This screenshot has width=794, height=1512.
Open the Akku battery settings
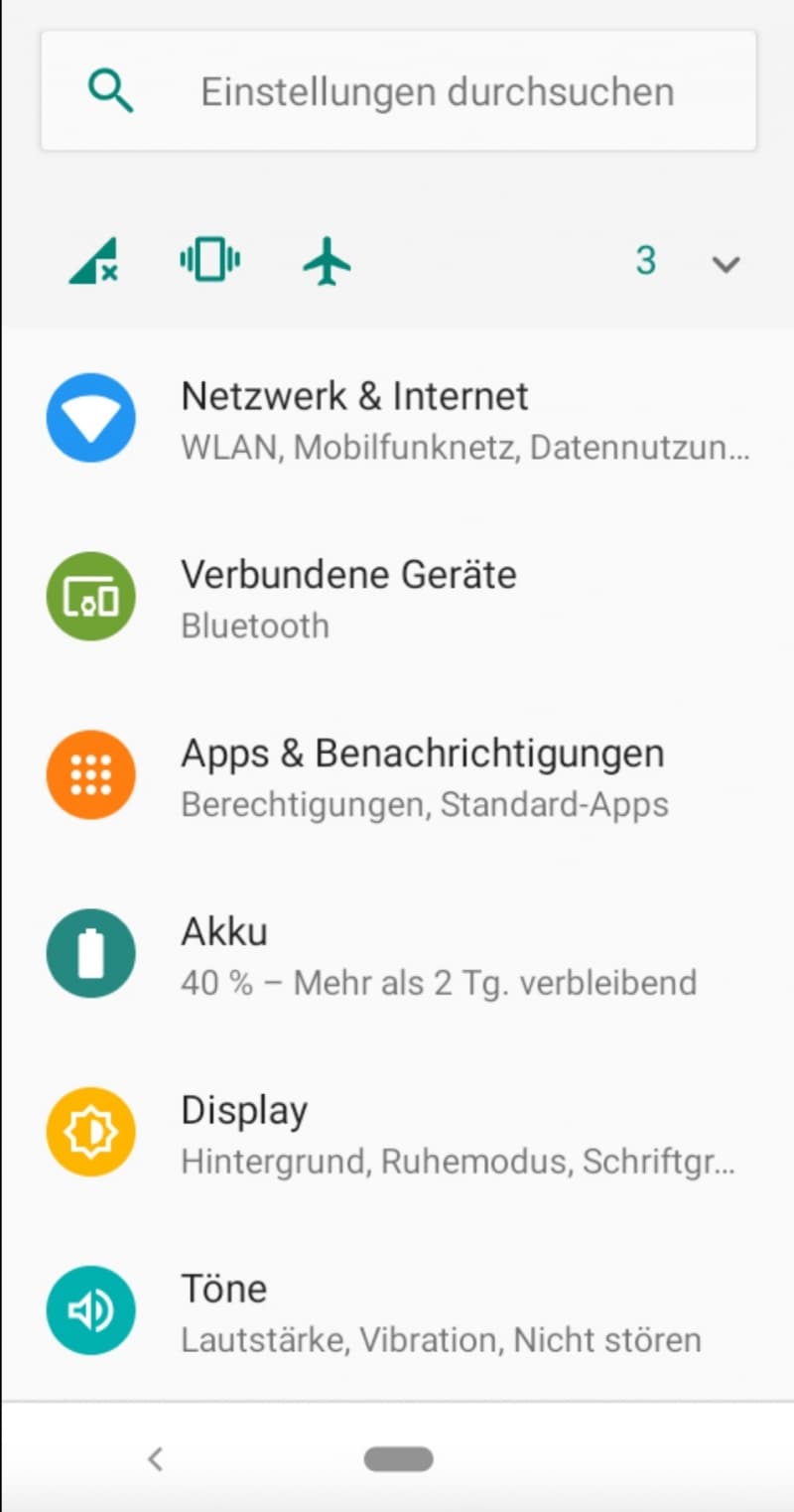point(397,954)
